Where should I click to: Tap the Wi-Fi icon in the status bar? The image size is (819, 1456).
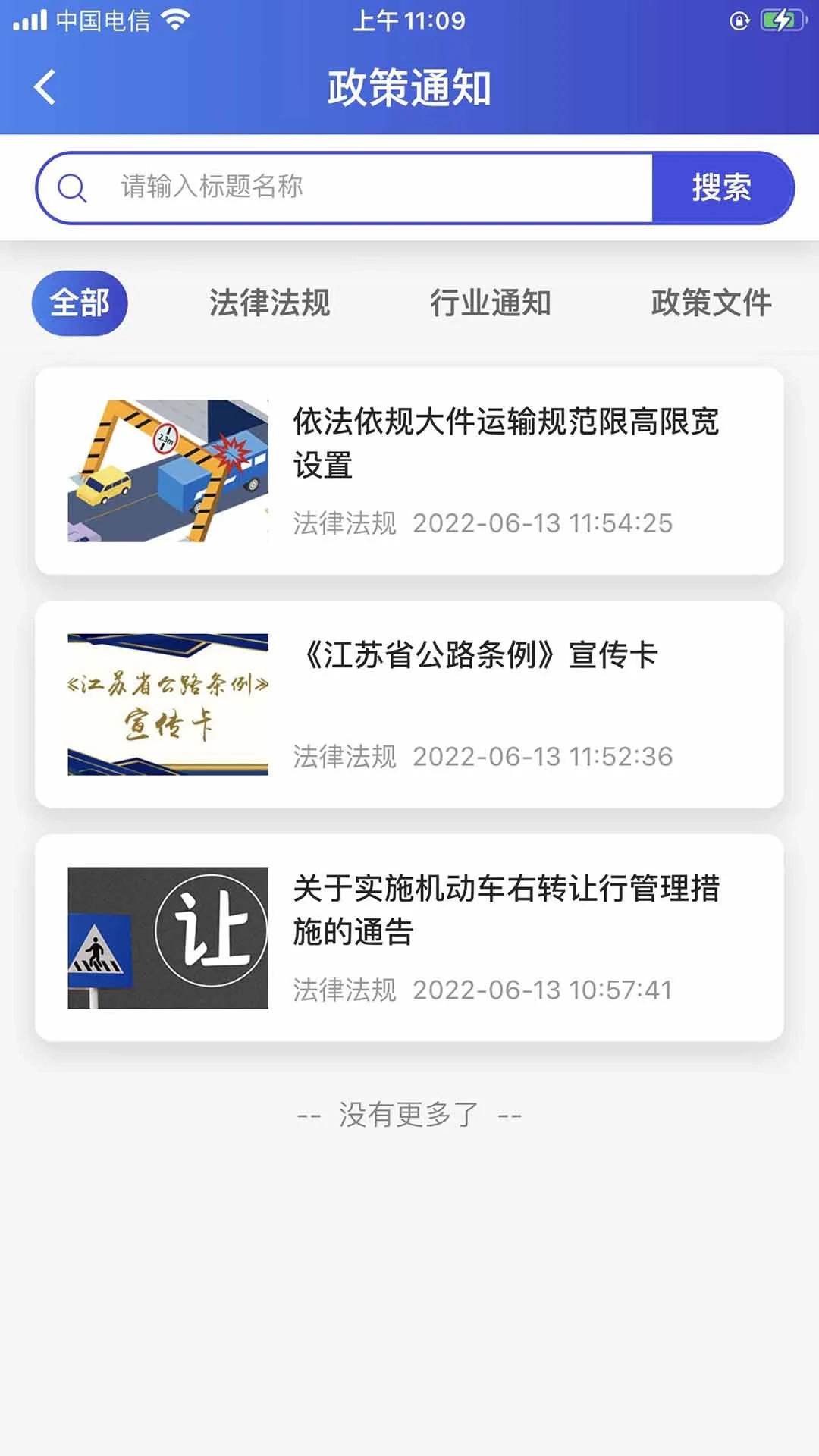point(176,20)
